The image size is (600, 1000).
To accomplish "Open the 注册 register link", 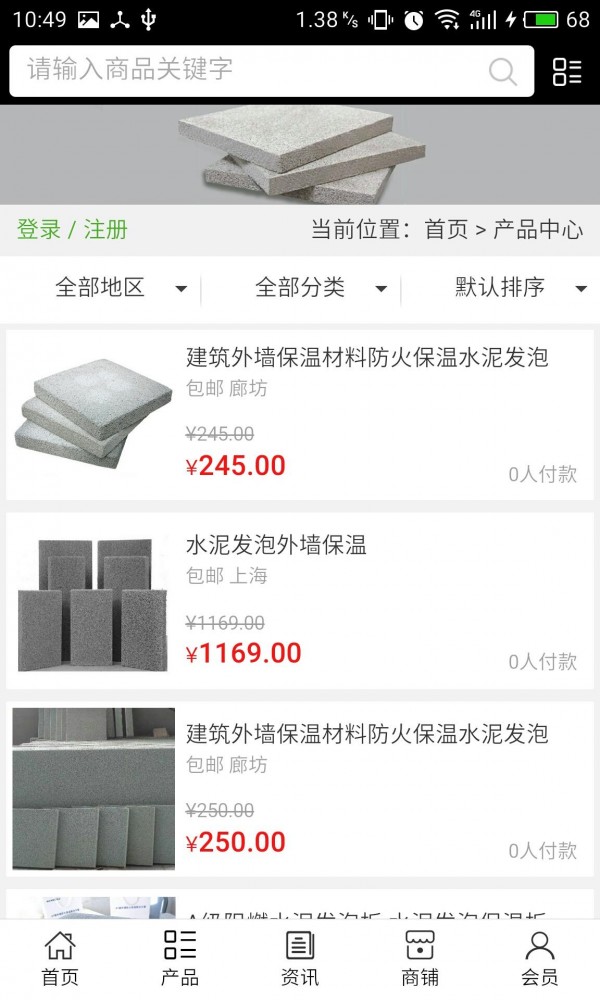I will (x=106, y=229).
